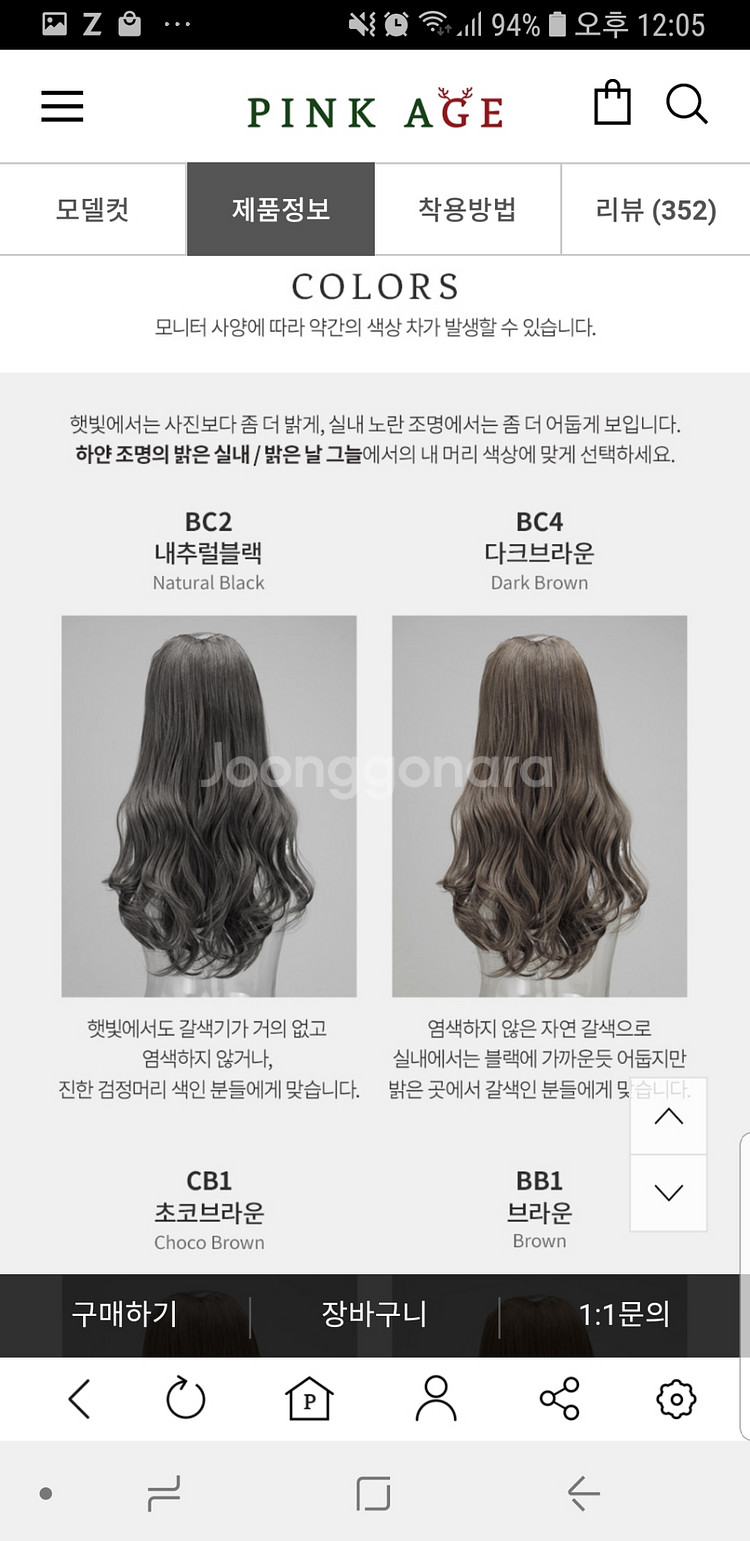Expand content with the down chevron
The width and height of the screenshot is (750, 1541).
point(668,1191)
